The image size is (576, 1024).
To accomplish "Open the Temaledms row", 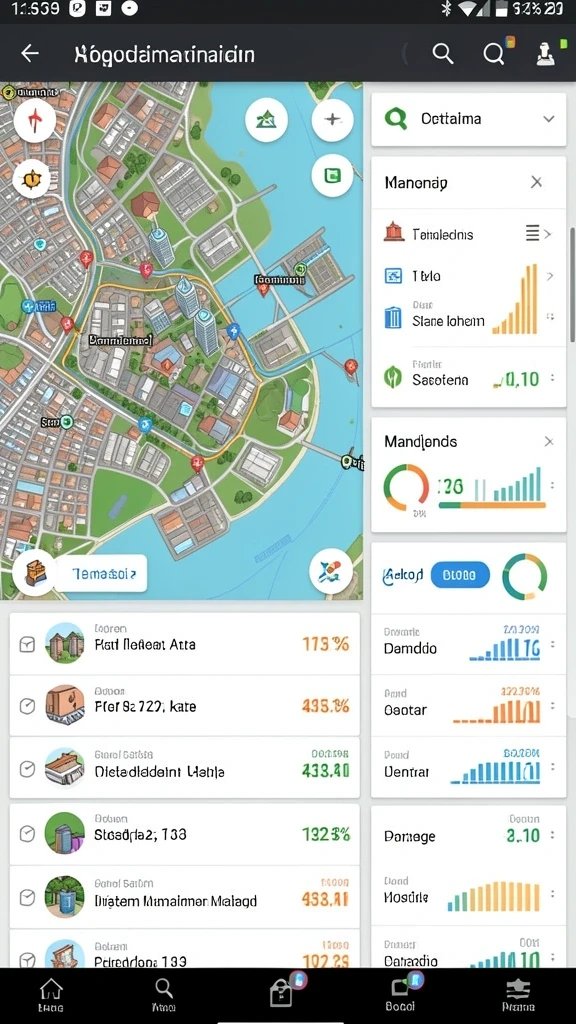I will 468,234.
